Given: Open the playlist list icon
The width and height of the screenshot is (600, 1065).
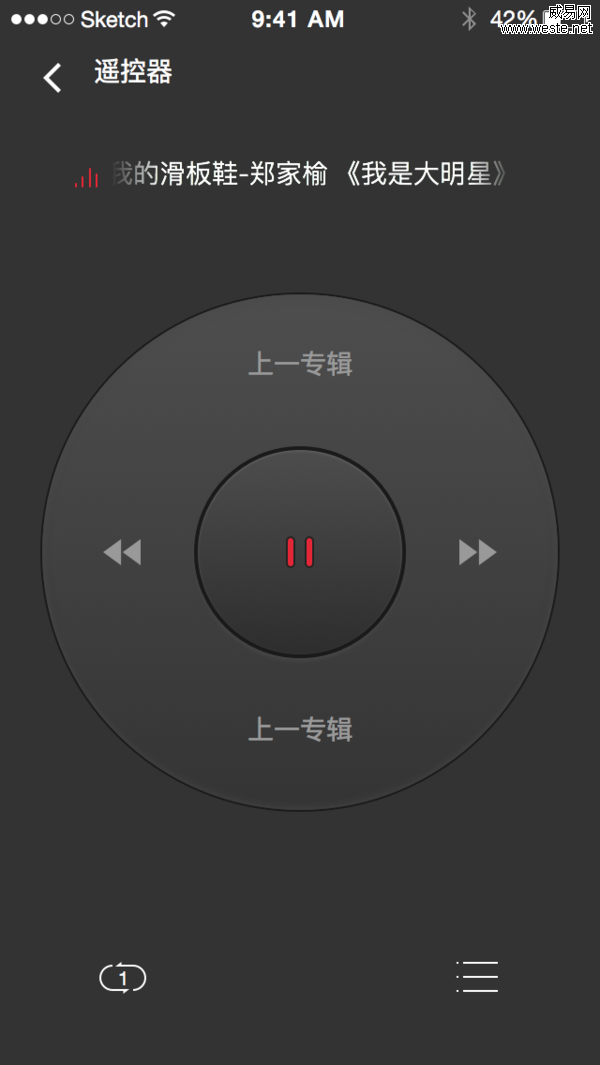Looking at the screenshot, I should [x=477, y=977].
